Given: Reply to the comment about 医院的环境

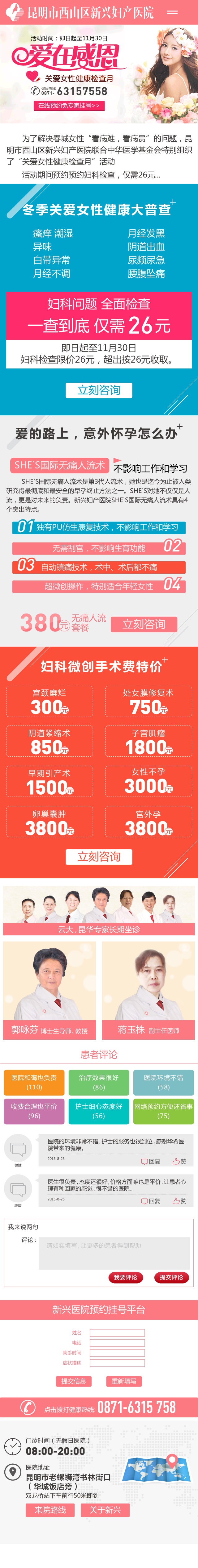Looking at the screenshot, I should [151, 1161].
